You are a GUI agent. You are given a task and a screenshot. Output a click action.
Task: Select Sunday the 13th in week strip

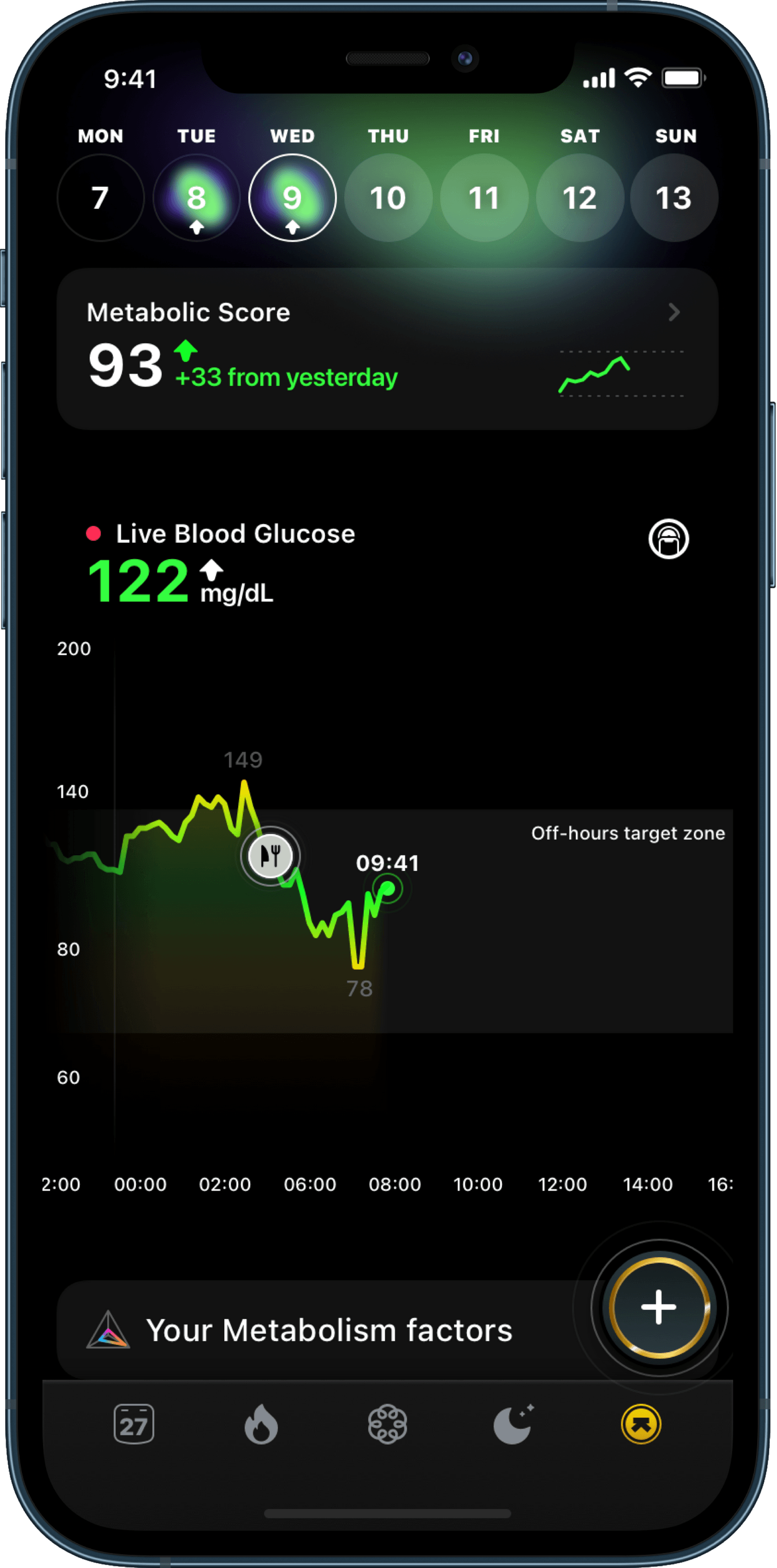click(674, 198)
